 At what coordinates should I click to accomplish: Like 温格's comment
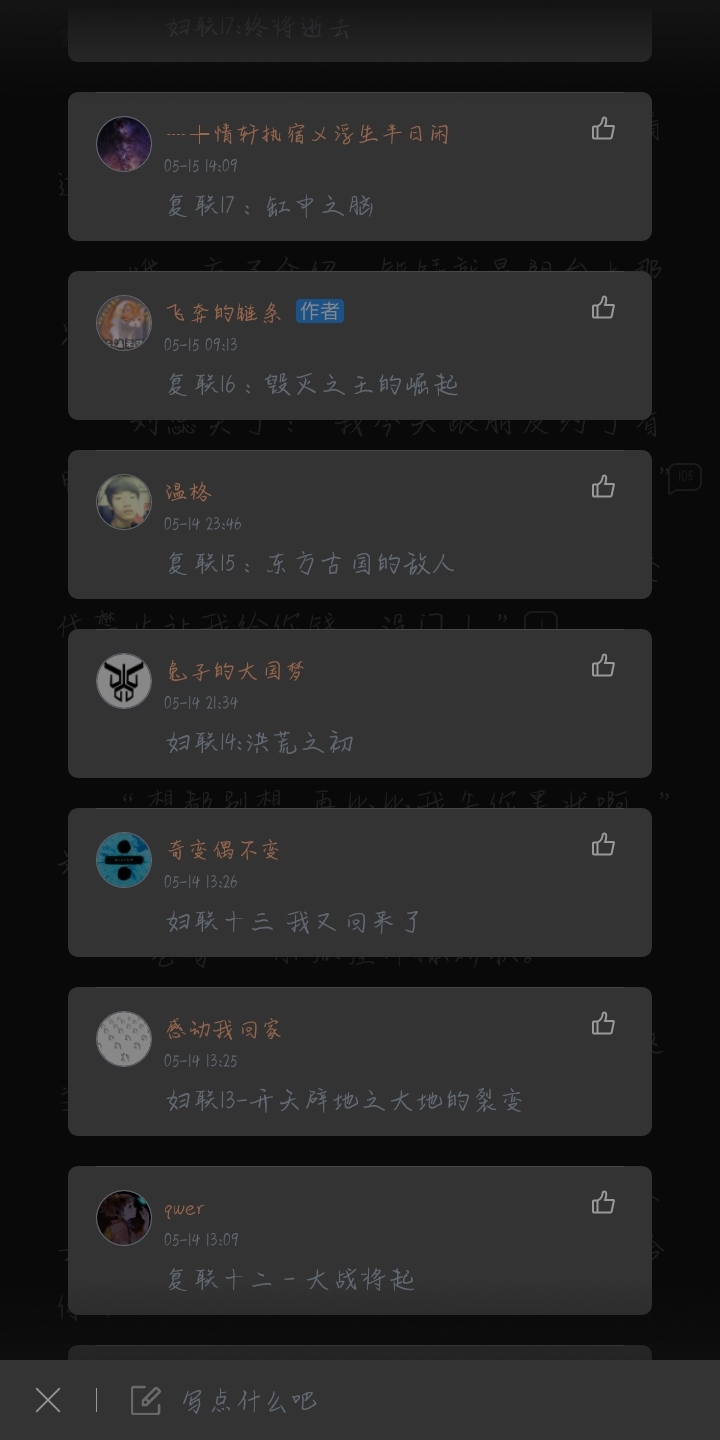603,487
